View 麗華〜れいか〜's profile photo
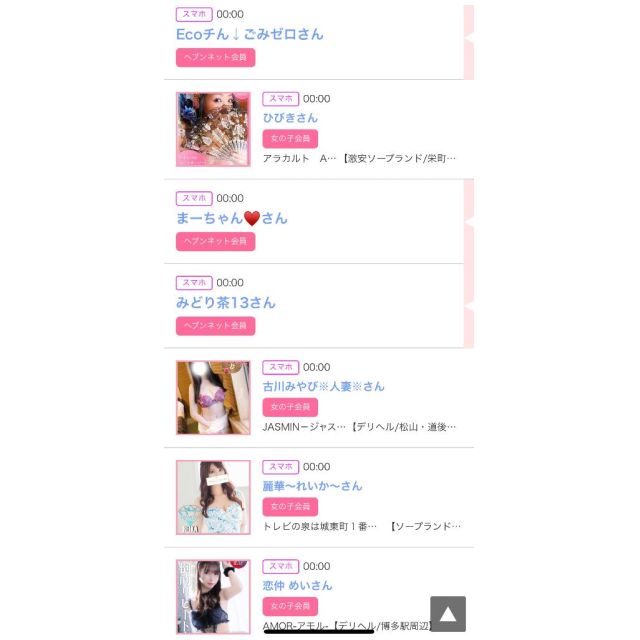 (213, 497)
